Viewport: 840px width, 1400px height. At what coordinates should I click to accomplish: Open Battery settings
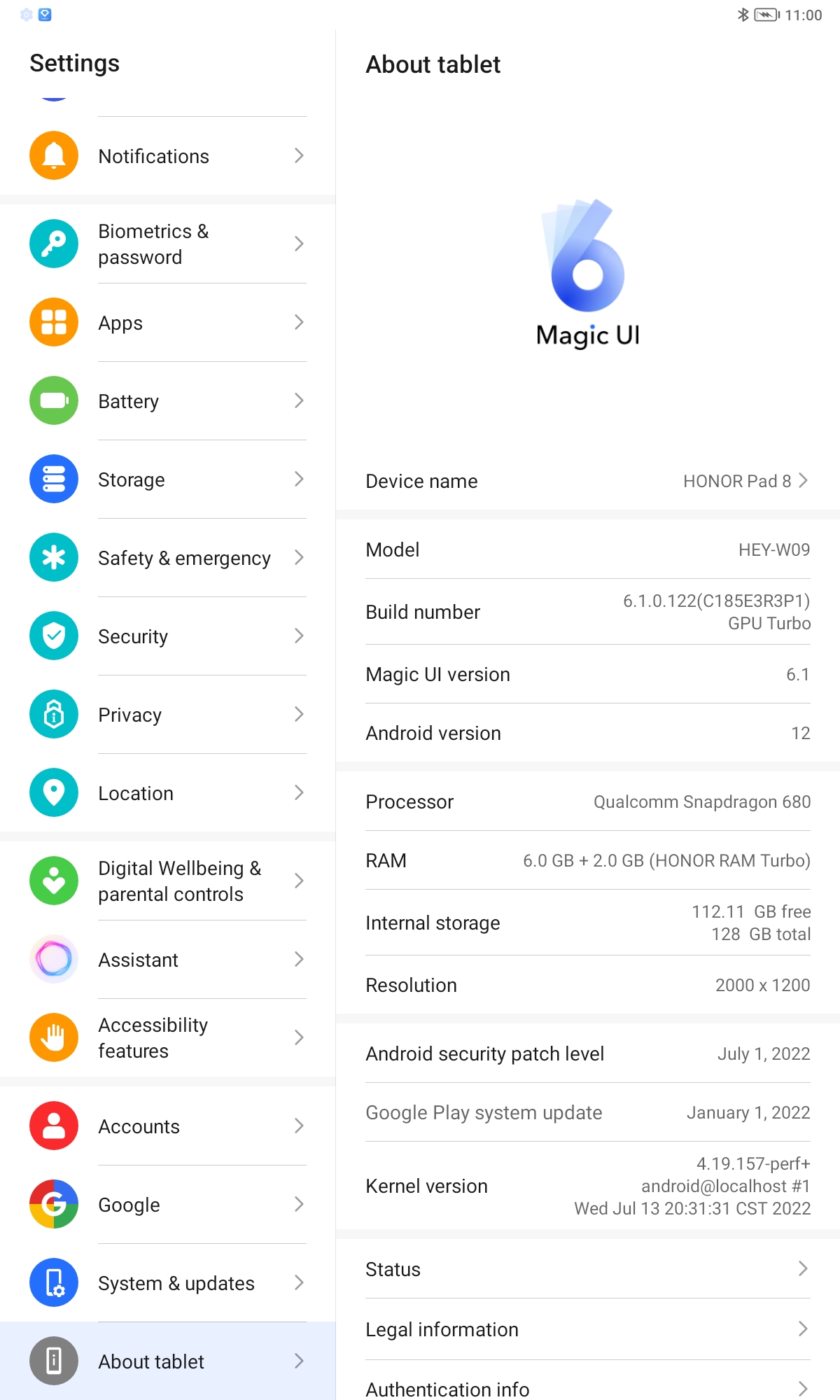[168, 401]
